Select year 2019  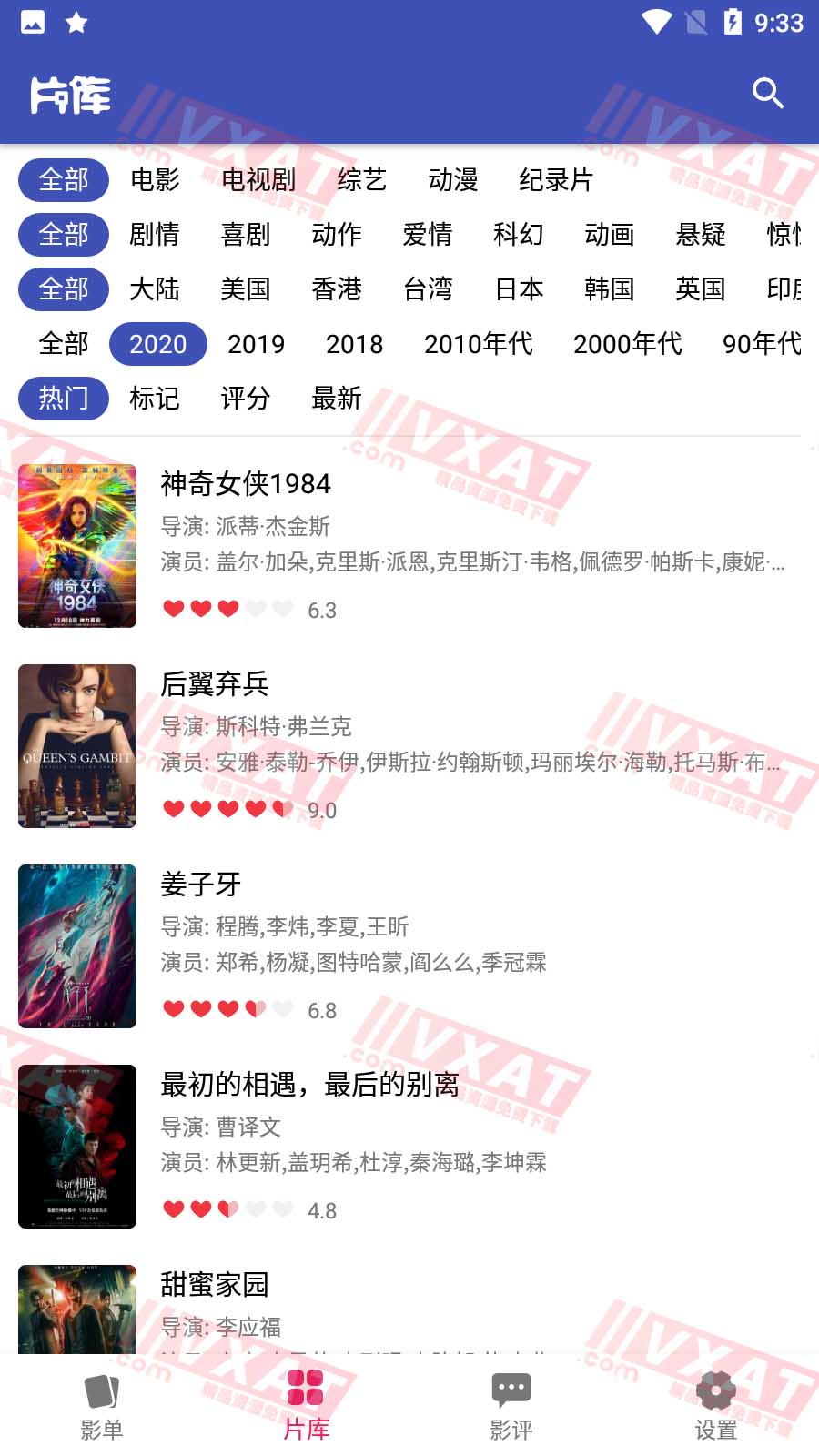click(256, 344)
